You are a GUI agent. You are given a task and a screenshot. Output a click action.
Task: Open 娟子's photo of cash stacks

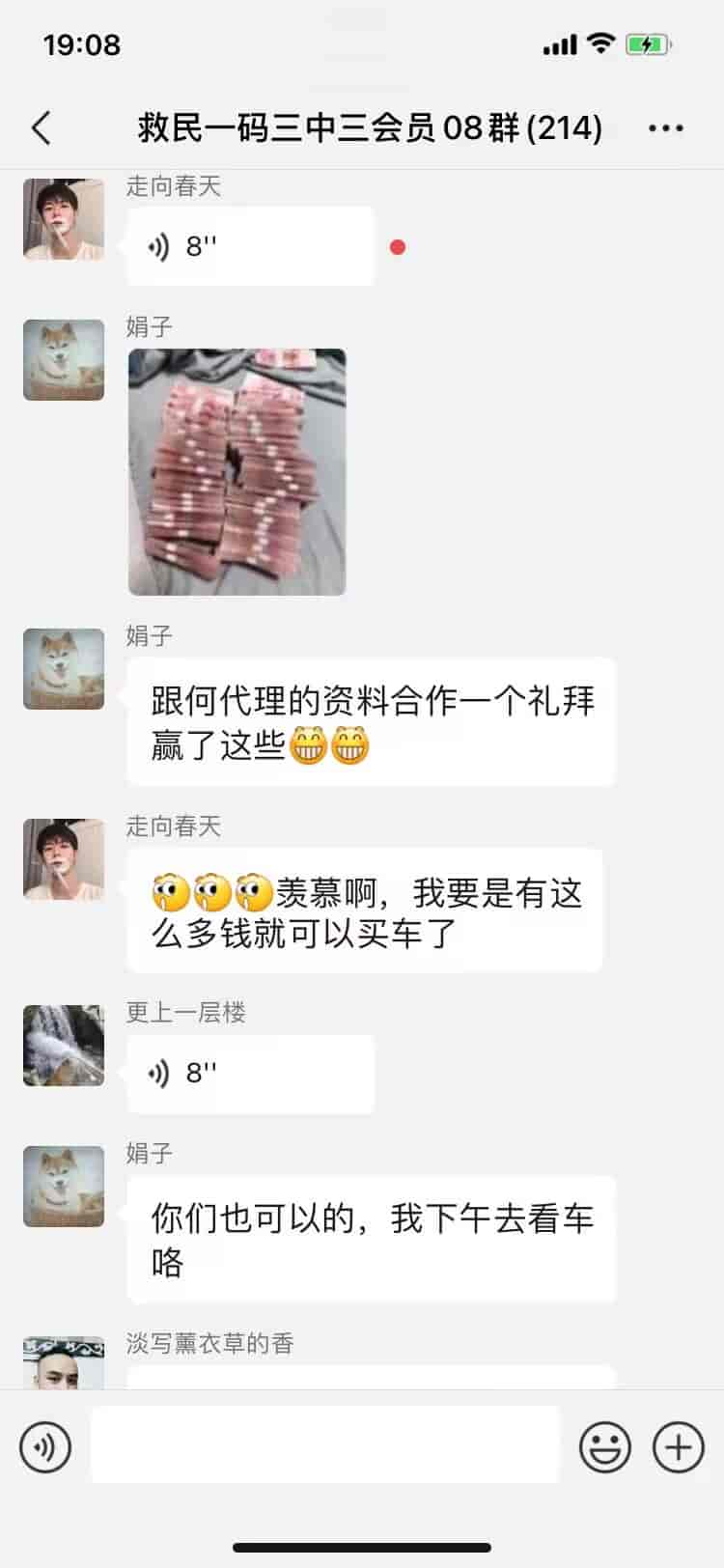point(237,471)
